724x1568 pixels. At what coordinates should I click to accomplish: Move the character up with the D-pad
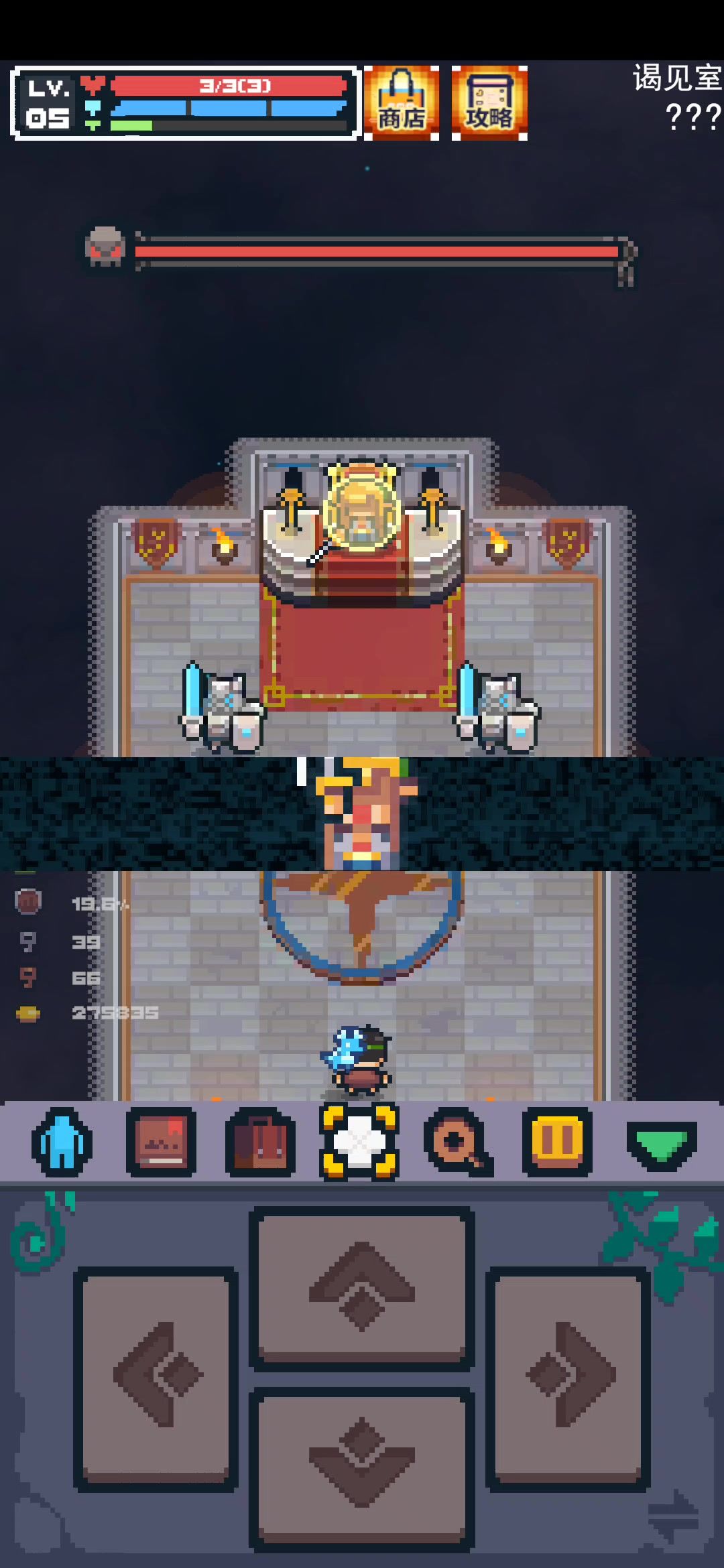coord(362,1287)
